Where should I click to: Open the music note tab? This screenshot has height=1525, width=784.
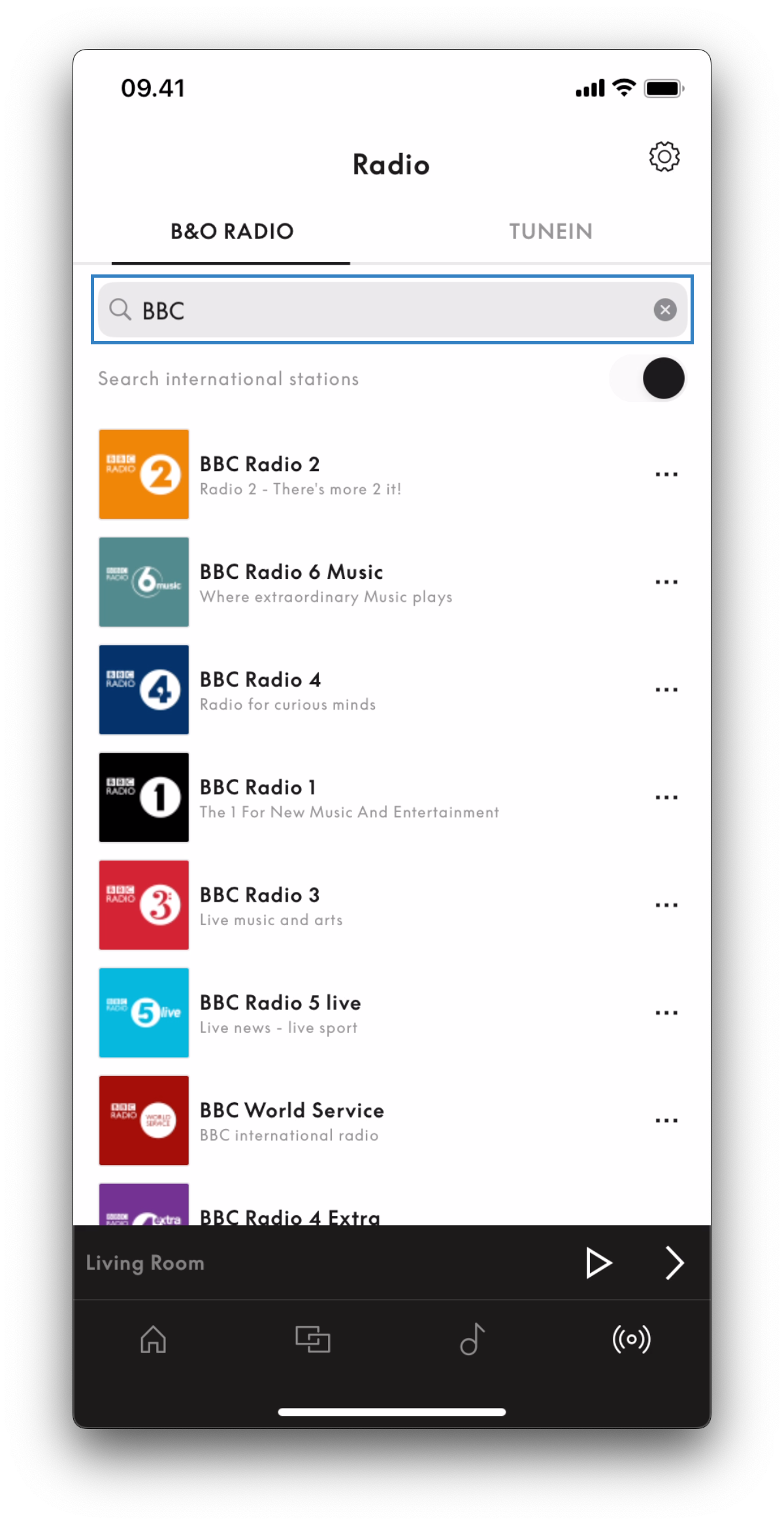[x=472, y=1339]
